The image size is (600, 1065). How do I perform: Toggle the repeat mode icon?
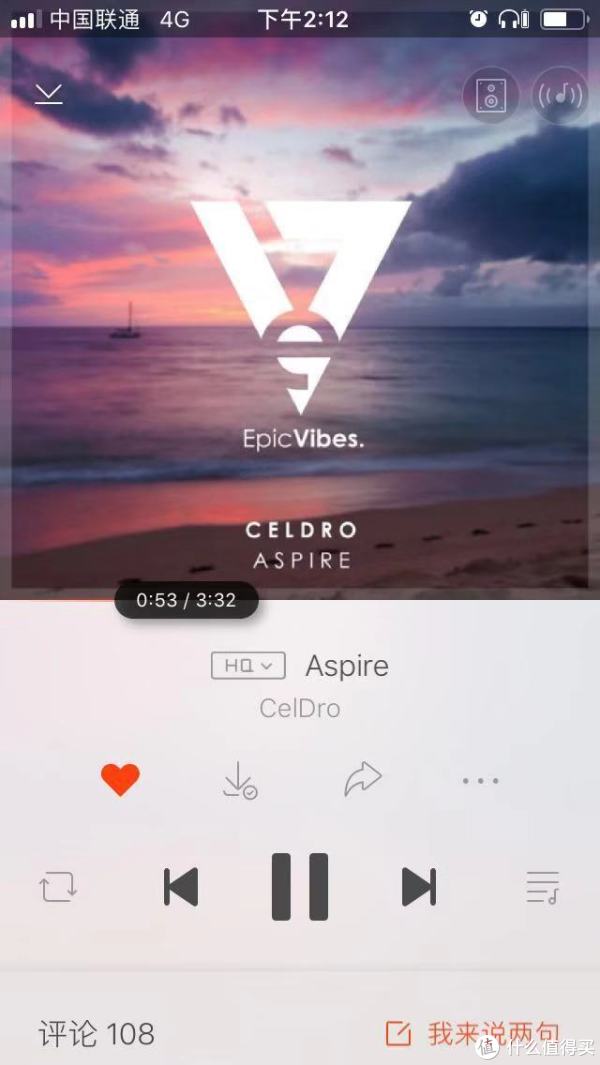pos(58,887)
